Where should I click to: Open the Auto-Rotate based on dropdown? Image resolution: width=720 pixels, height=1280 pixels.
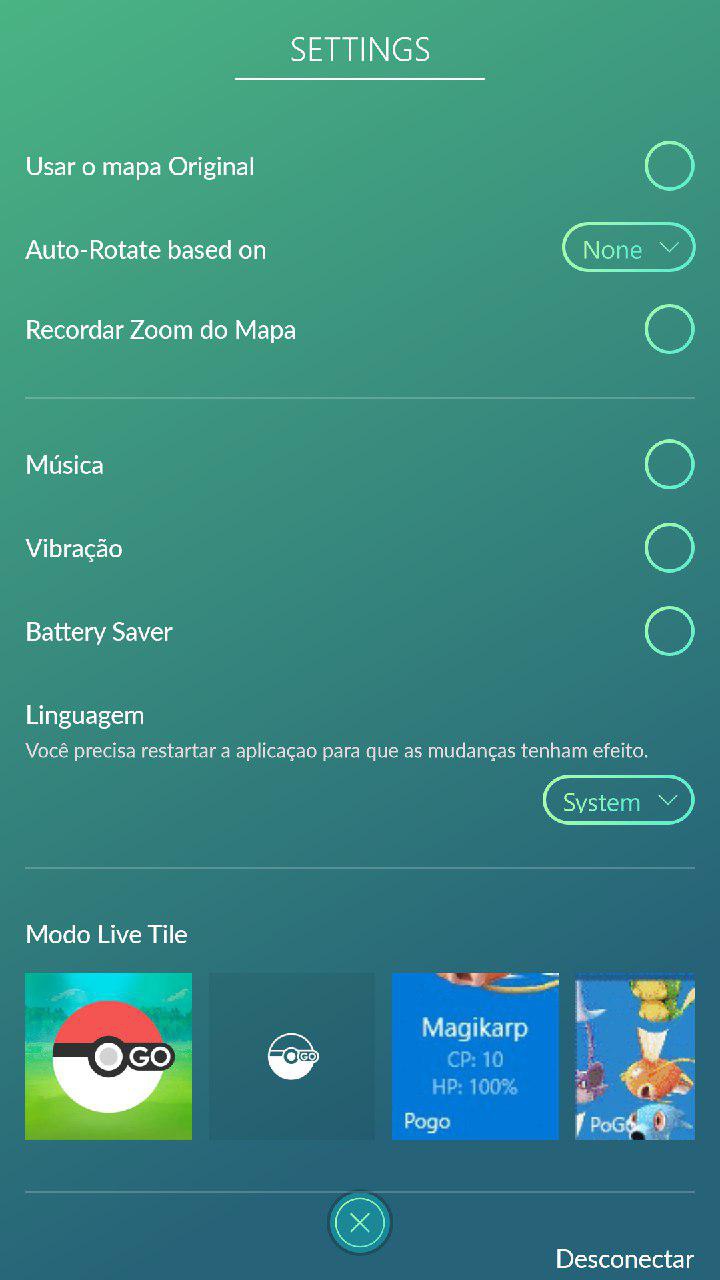[x=628, y=248]
